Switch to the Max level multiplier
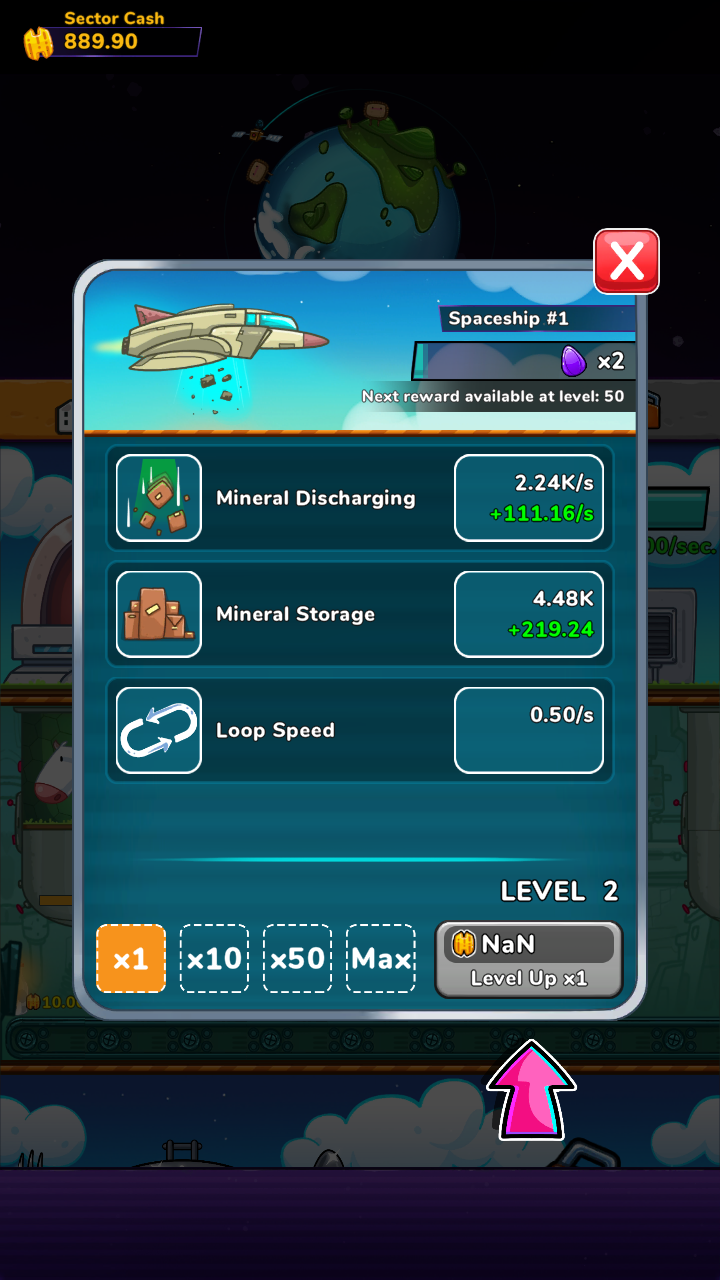720x1280 pixels. (x=381, y=959)
